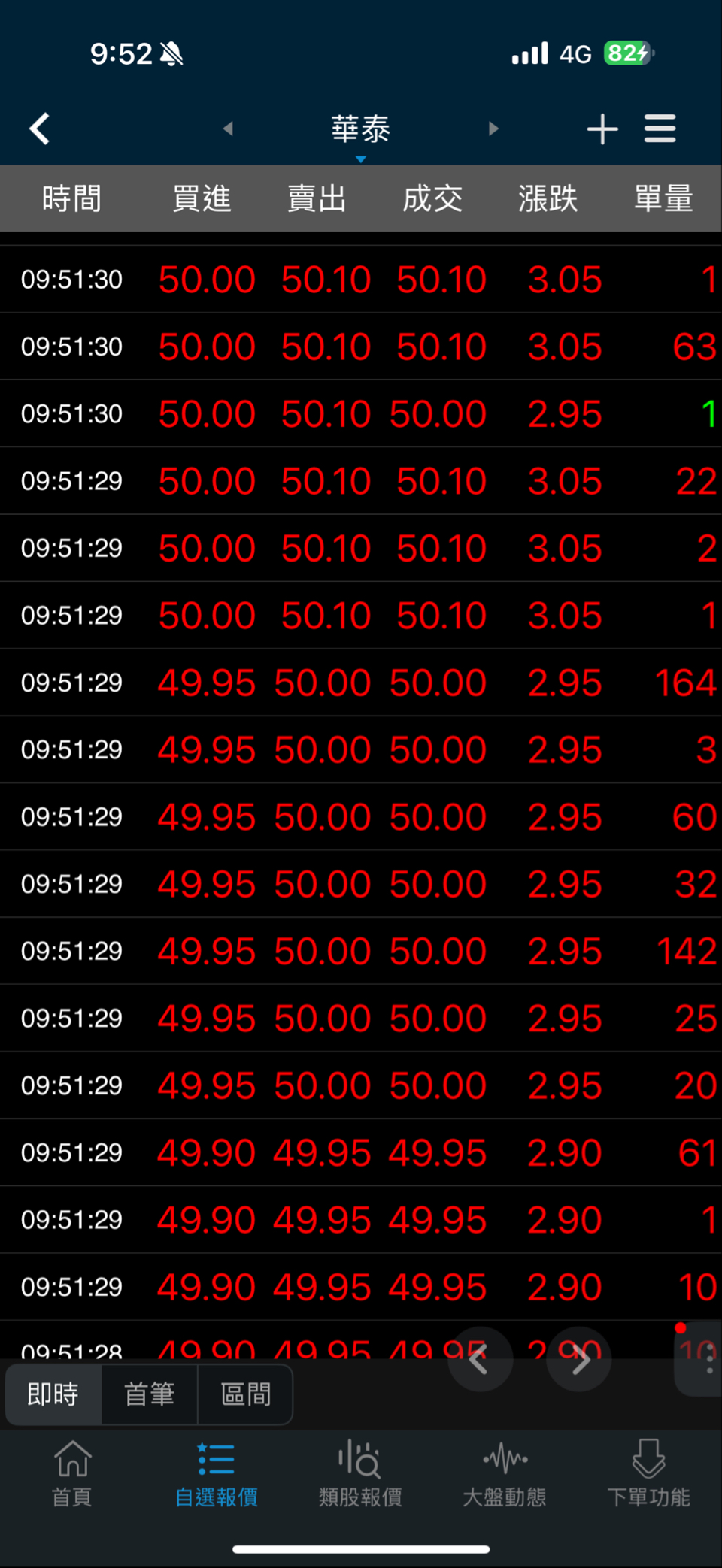
Task: Open the 自選報價 tab
Action: pos(217,1473)
